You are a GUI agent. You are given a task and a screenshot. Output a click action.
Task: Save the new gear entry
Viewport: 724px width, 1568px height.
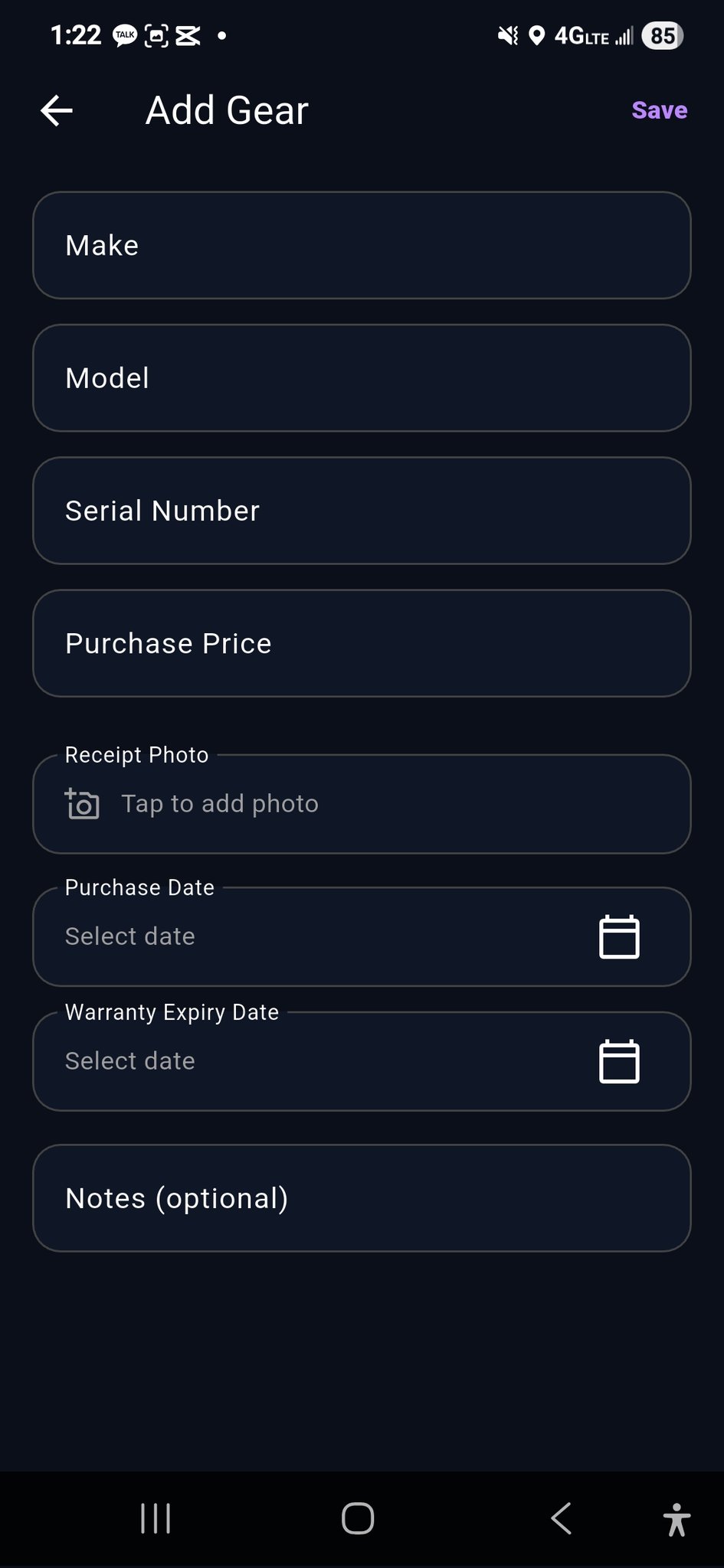tap(659, 110)
